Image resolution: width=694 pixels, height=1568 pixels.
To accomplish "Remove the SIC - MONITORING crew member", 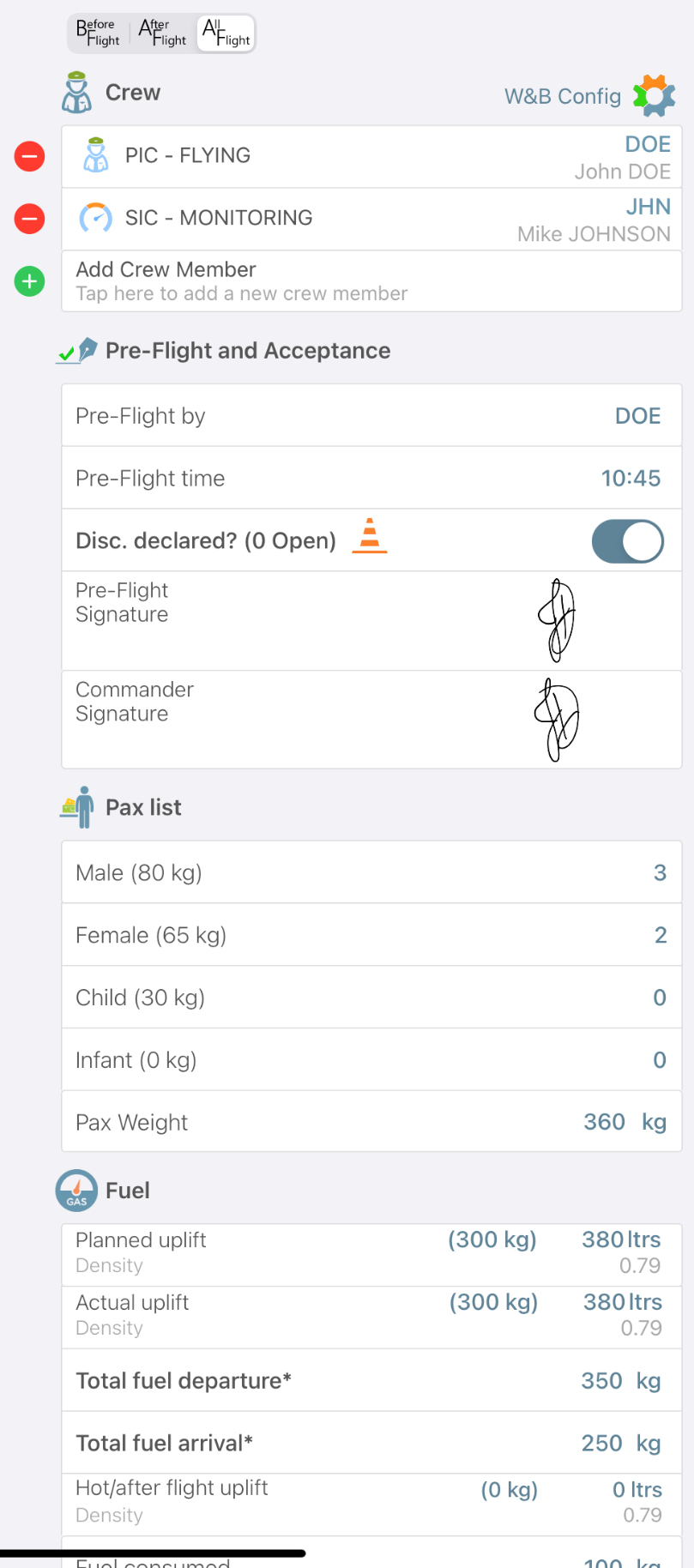I will pos(29,219).
